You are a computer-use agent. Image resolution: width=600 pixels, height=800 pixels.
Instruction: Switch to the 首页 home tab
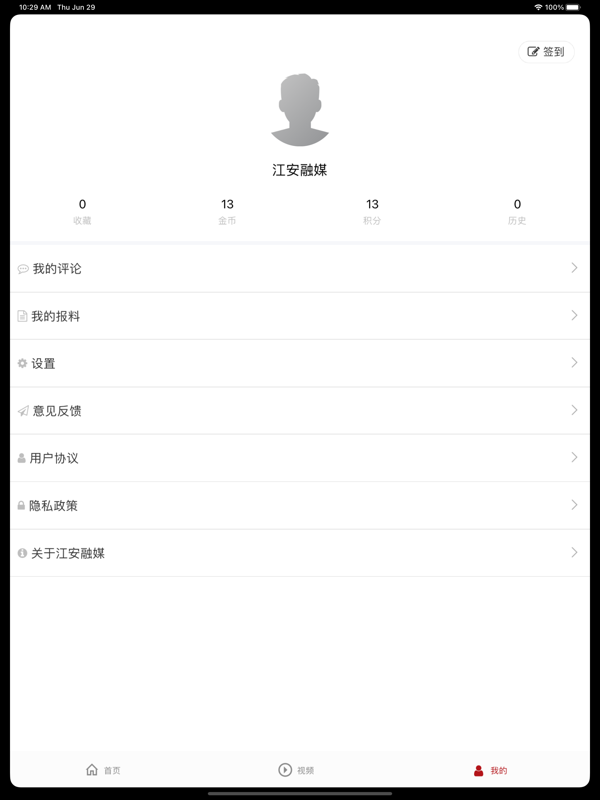(x=103, y=770)
